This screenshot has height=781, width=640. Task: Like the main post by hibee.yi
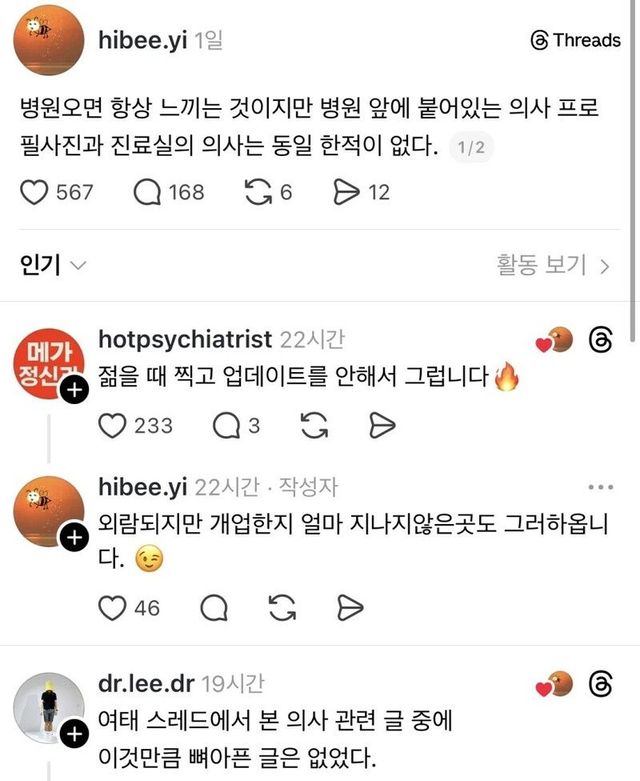pyautogui.click(x=35, y=192)
